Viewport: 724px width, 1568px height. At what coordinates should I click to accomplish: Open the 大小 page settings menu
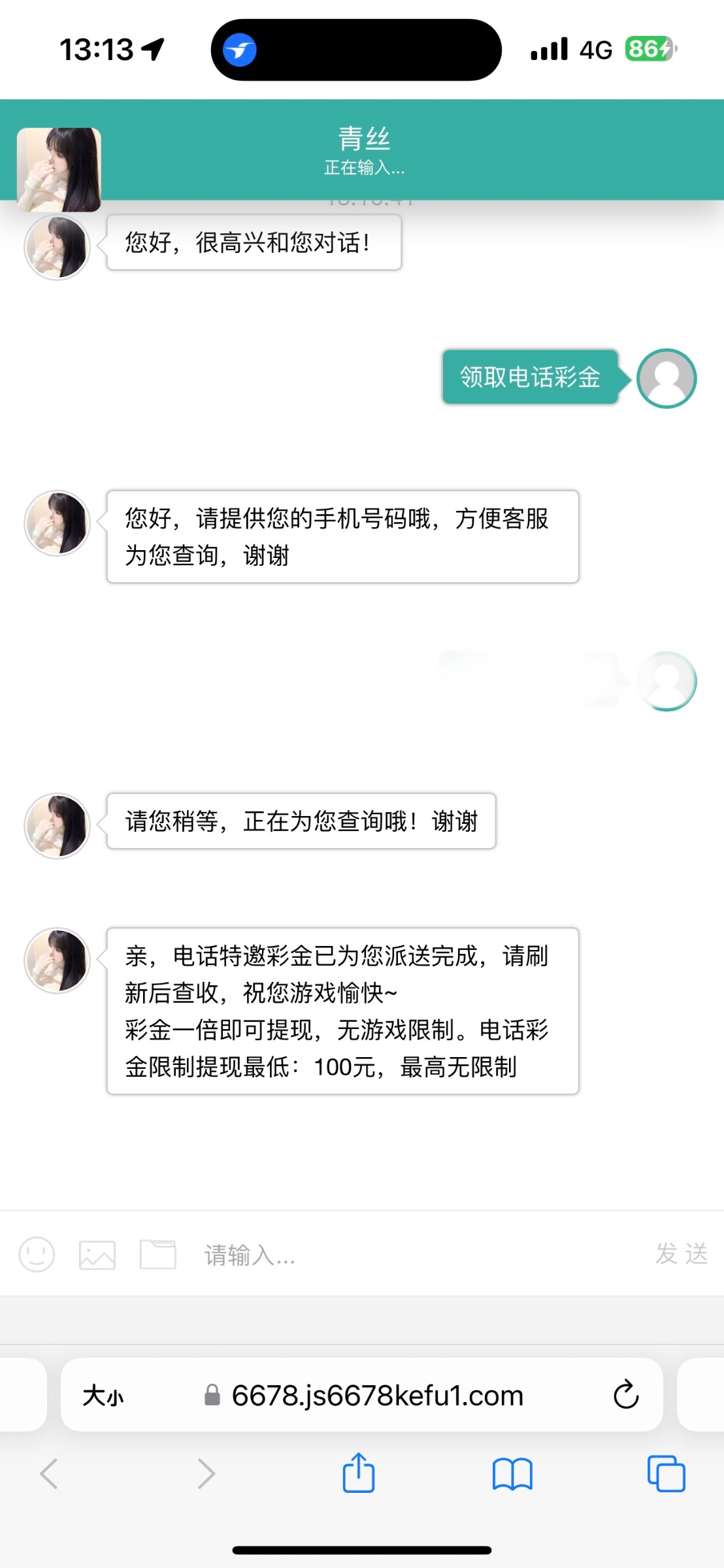[103, 1396]
